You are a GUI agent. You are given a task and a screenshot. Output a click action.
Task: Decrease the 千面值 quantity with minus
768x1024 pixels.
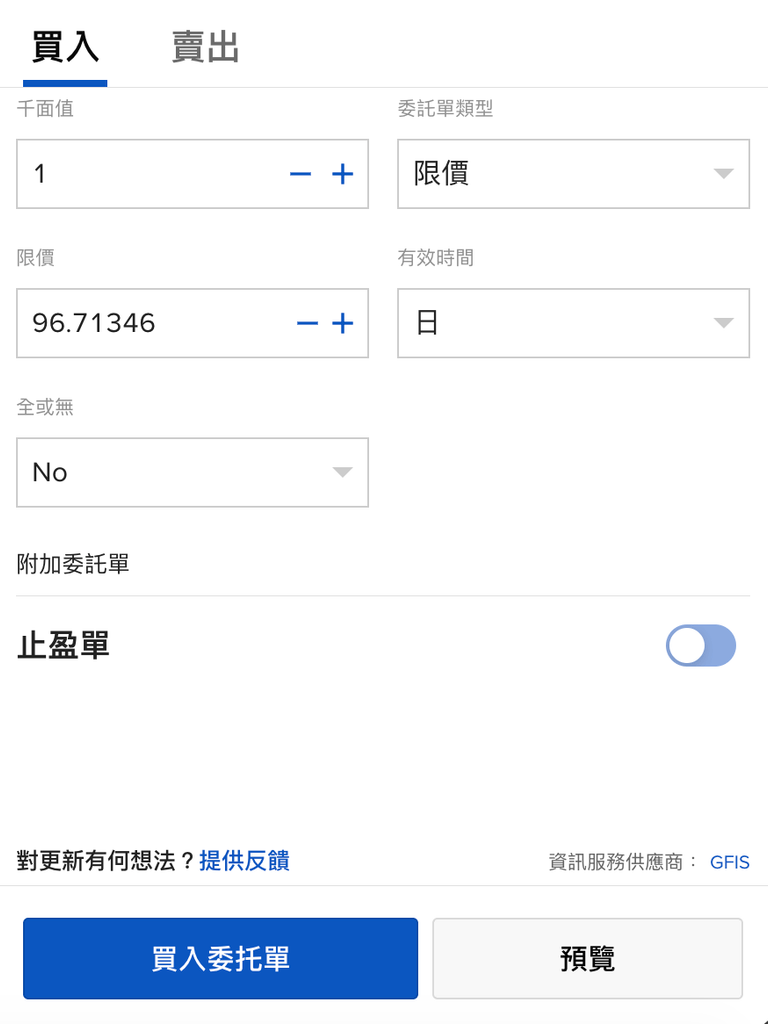300,174
